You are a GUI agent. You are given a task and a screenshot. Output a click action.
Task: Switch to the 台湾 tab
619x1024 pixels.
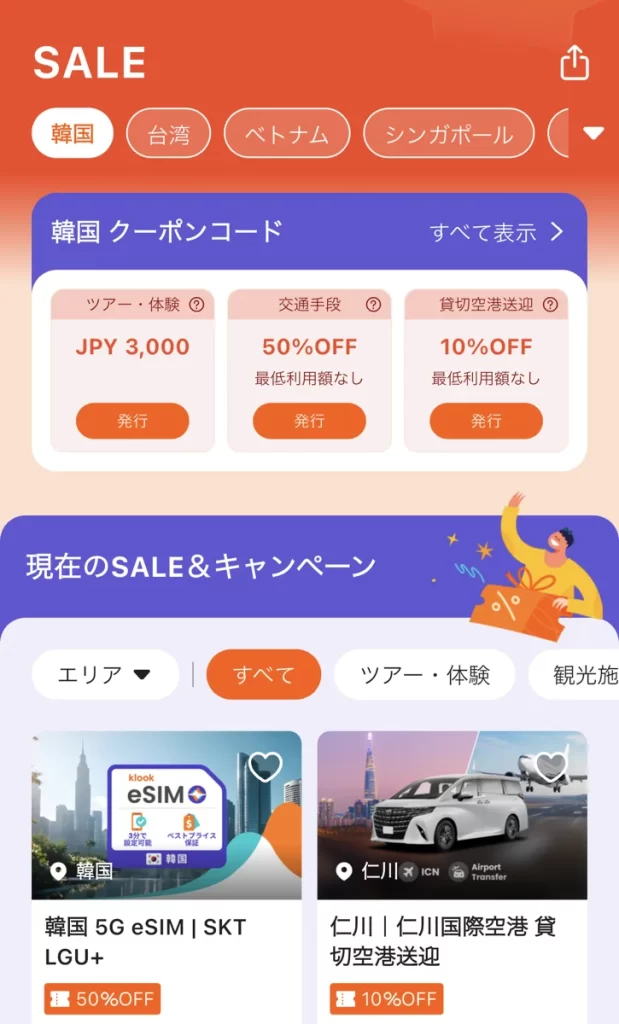pos(168,134)
